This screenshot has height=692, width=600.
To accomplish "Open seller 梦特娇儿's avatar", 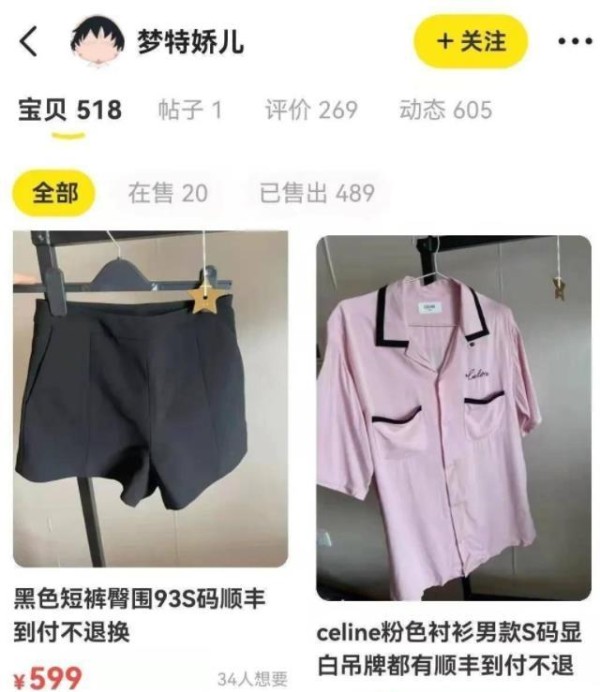I will [97, 43].
